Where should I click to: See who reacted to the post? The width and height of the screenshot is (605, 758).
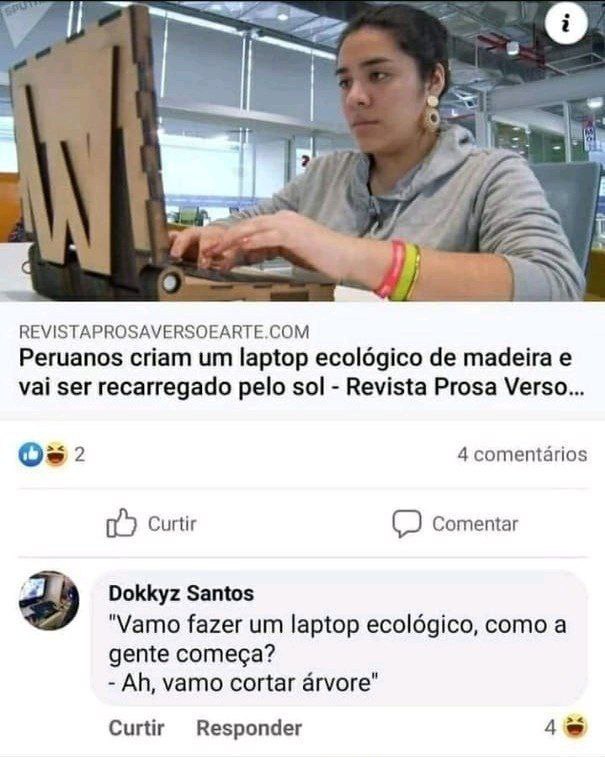pos(52,454)
